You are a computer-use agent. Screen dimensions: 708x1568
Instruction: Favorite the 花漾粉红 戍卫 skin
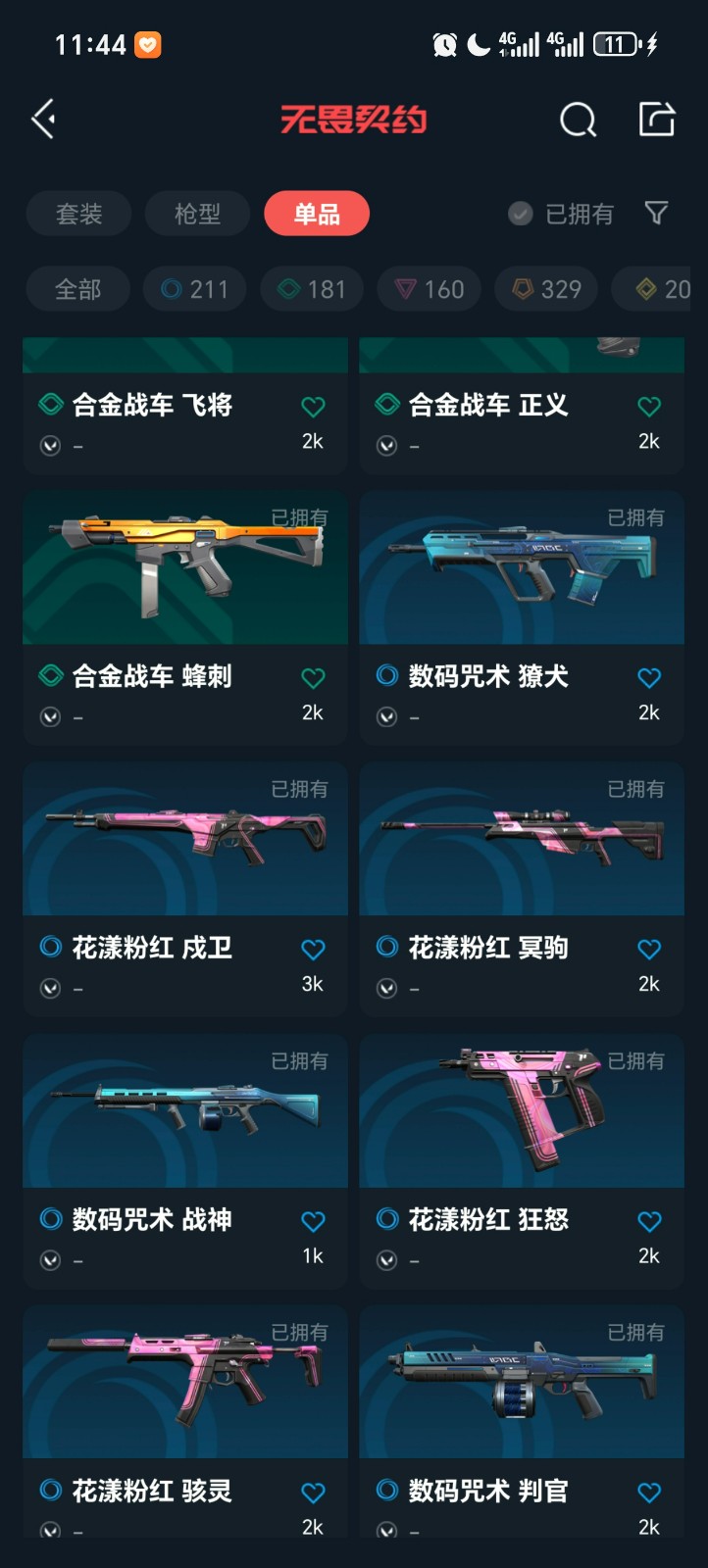pos(313,949)
